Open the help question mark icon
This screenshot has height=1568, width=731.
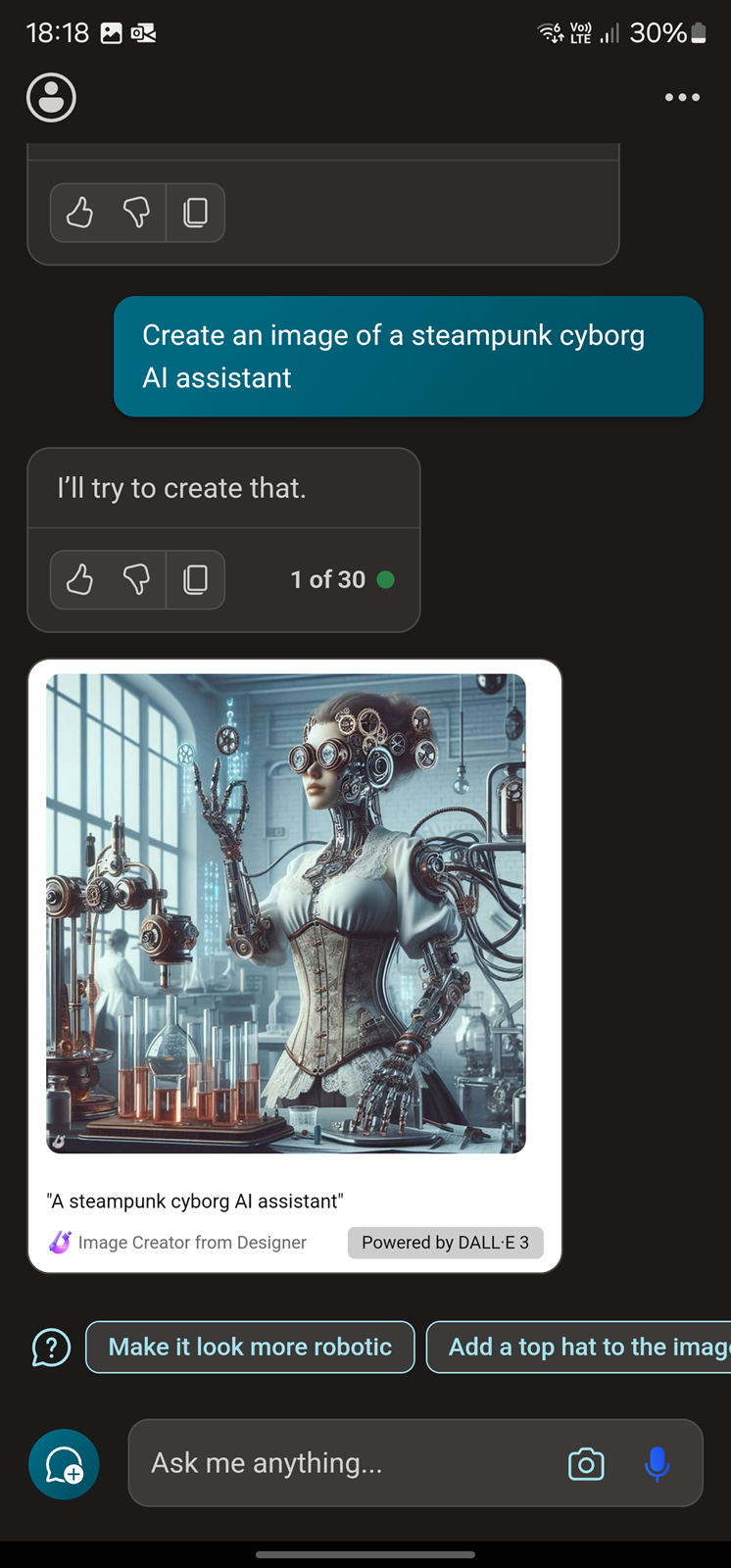click(51, 1347)
